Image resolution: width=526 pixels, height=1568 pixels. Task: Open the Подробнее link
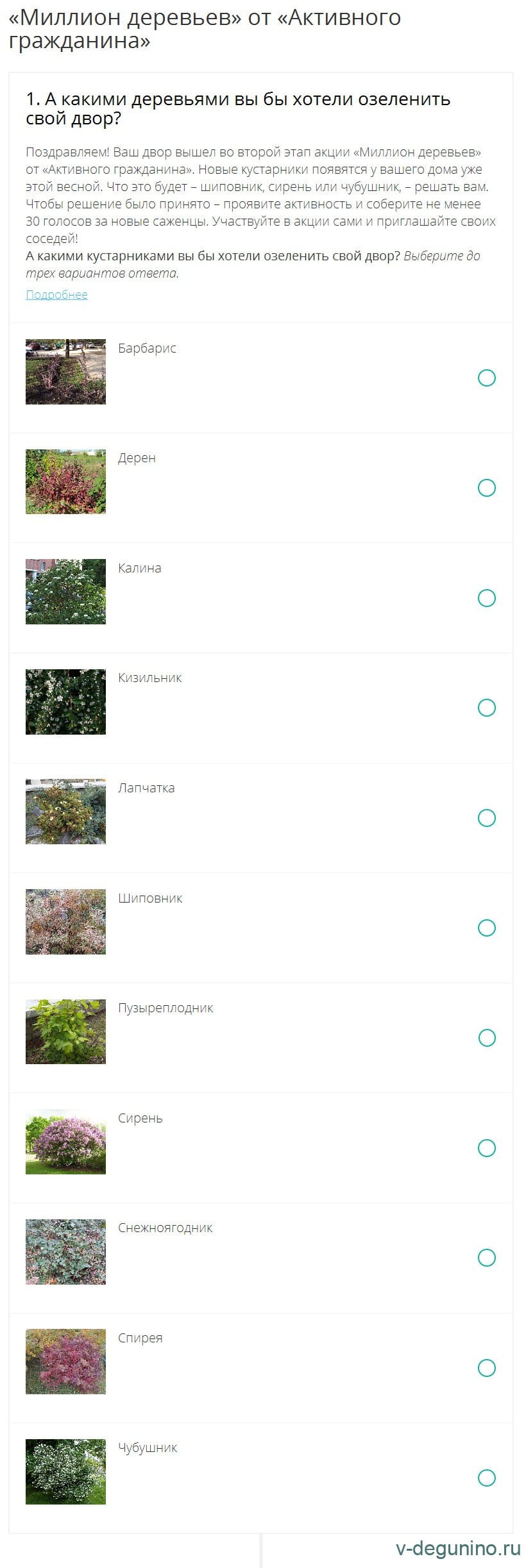click(56, 294)
